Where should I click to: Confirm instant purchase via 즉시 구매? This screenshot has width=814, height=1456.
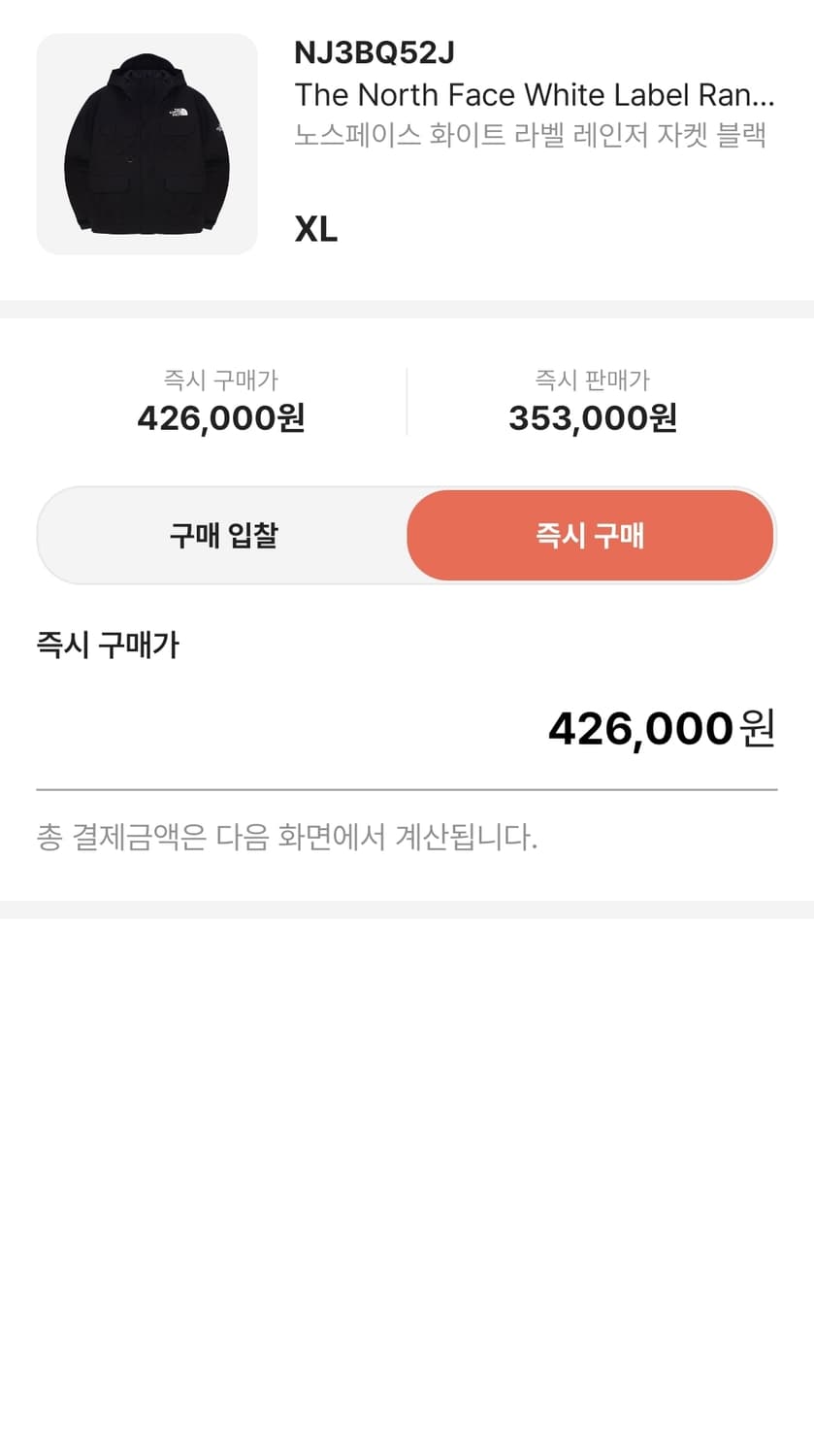590,535
